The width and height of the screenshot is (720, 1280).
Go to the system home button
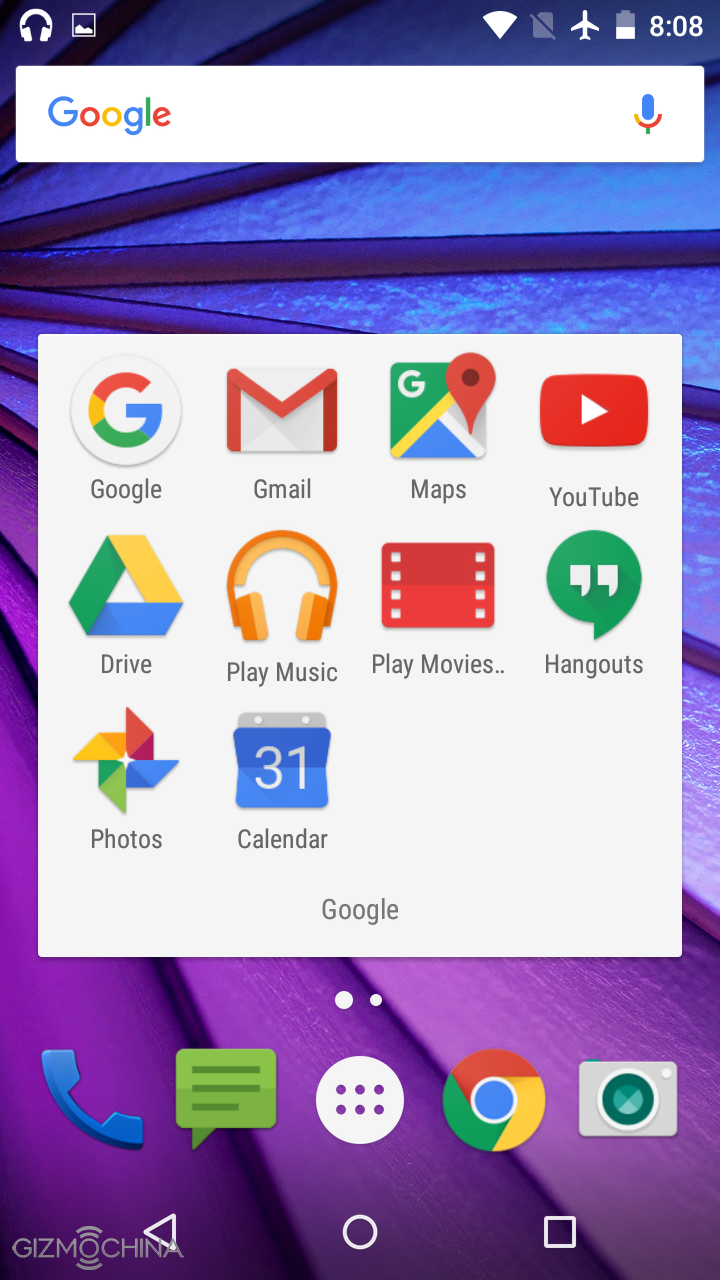click(x=360, y=1232)
